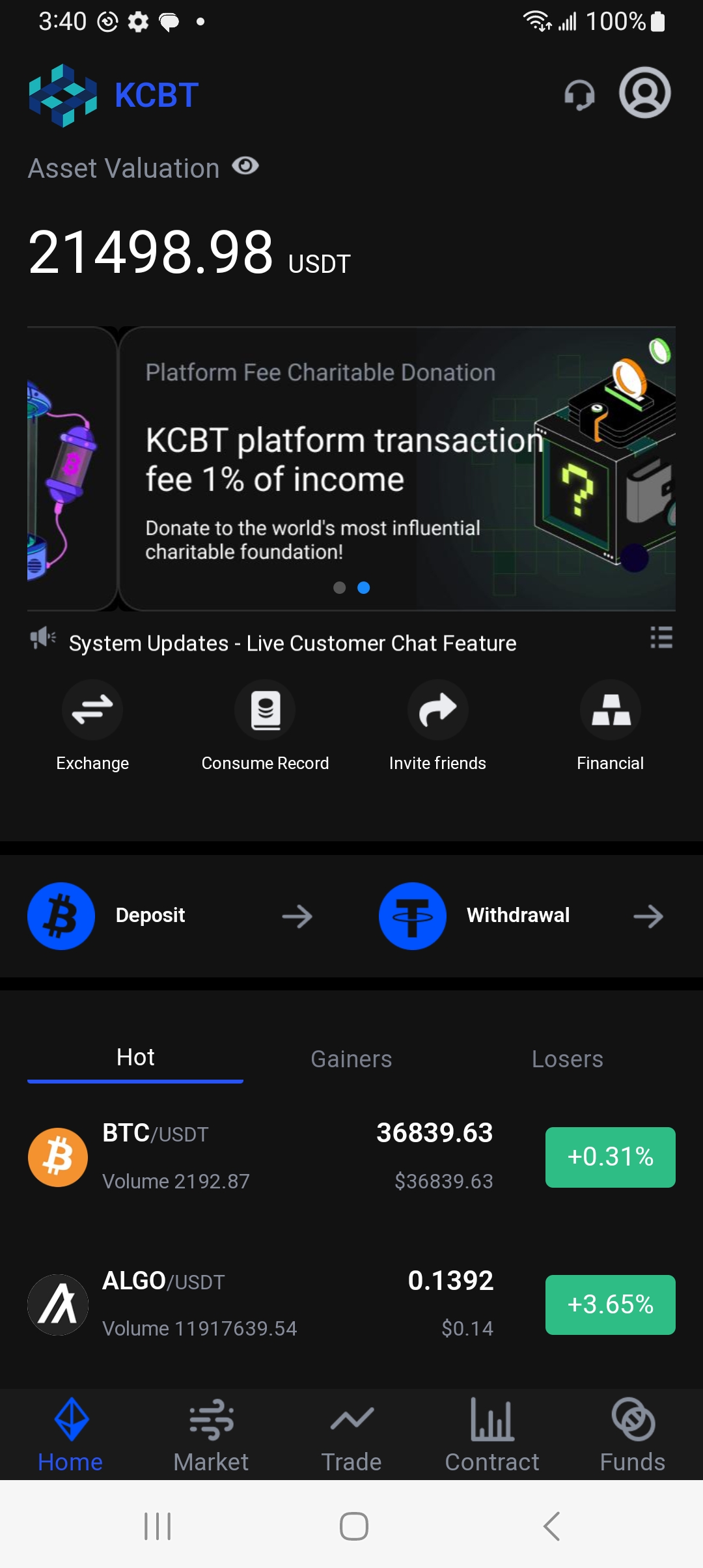Open the user profile icon
This screenshot has height=1568, width=703.
[x=644, y=93]
